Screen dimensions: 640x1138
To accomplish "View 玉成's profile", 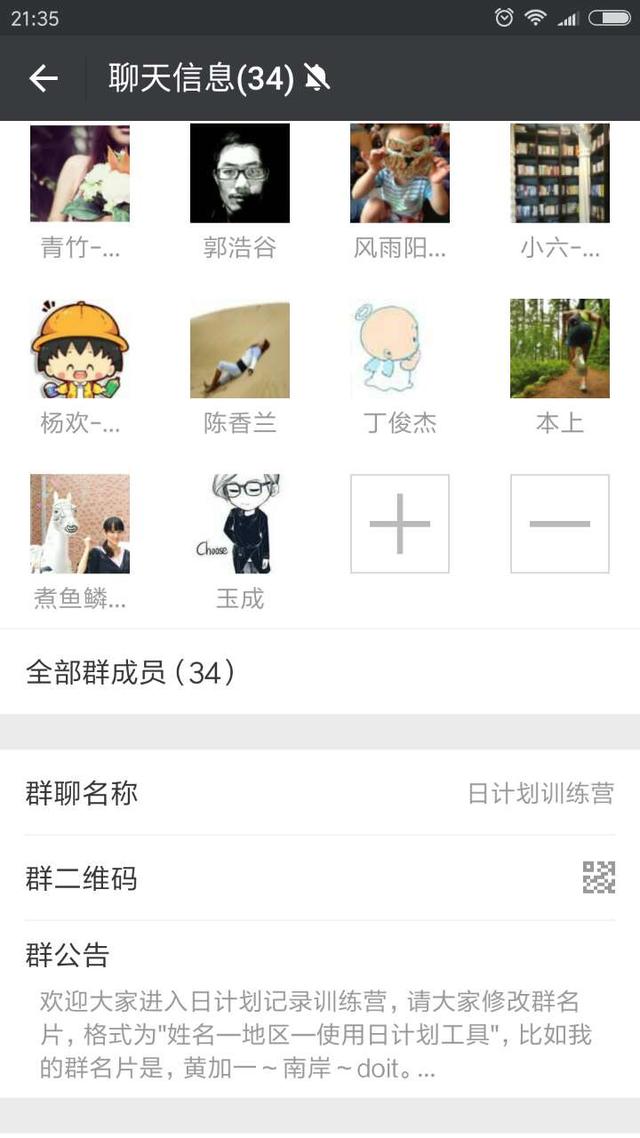I will (240, 523).
